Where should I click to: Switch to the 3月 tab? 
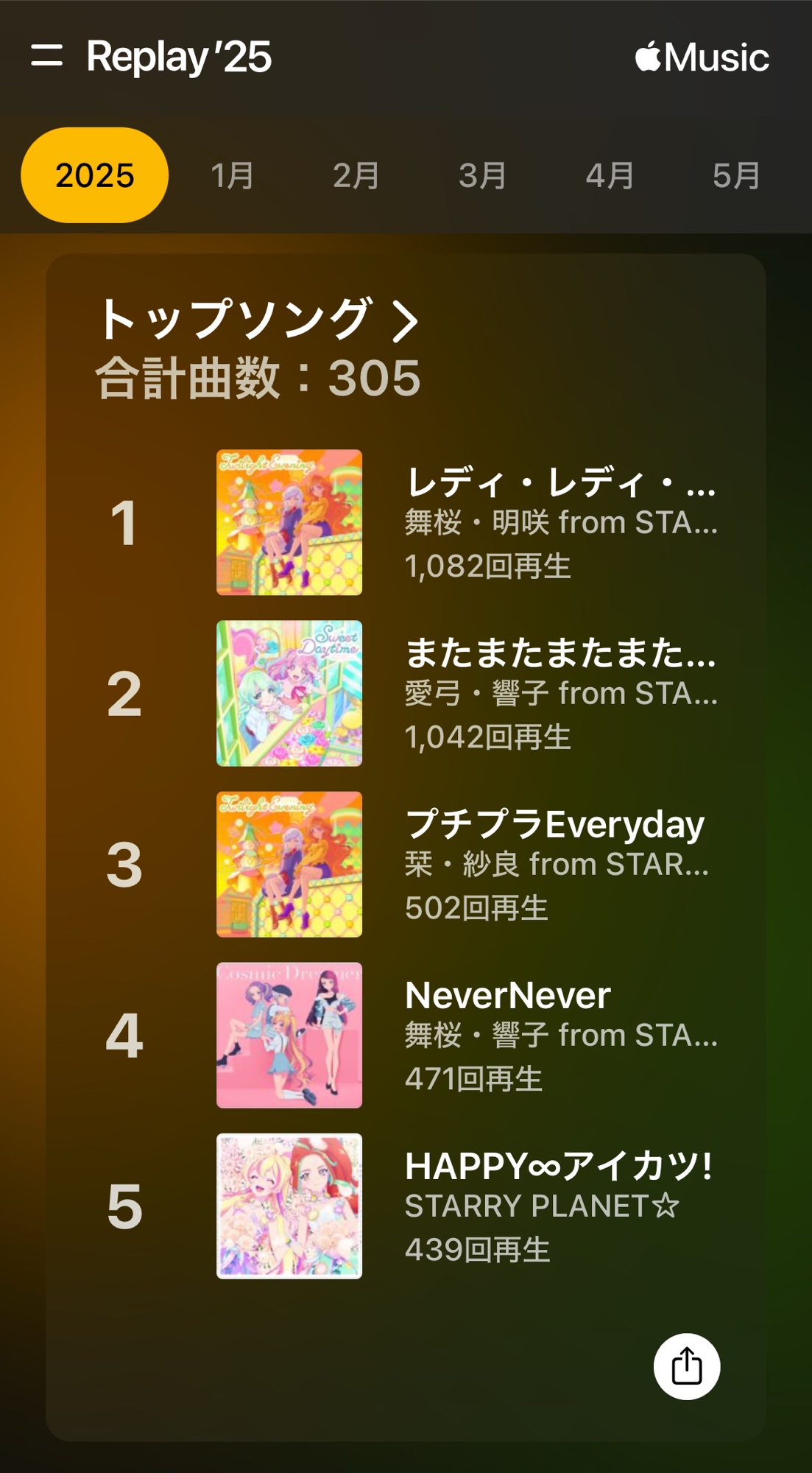(483, 176)
